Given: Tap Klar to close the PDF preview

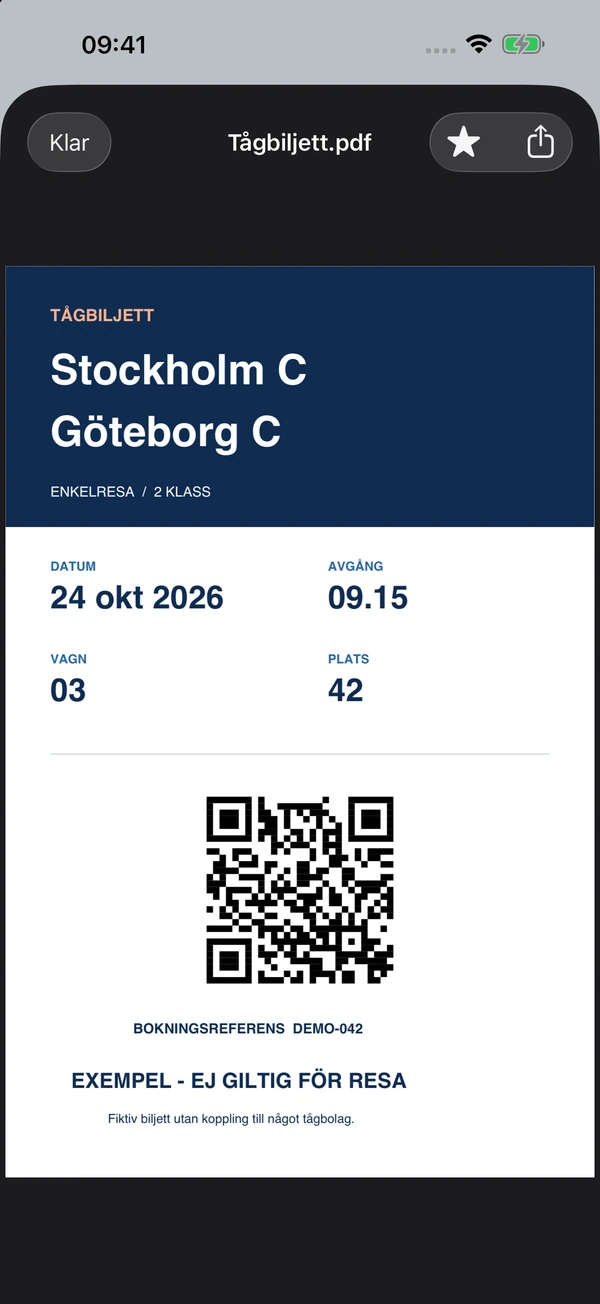Looking at the screenshot, I should (69, 142).
